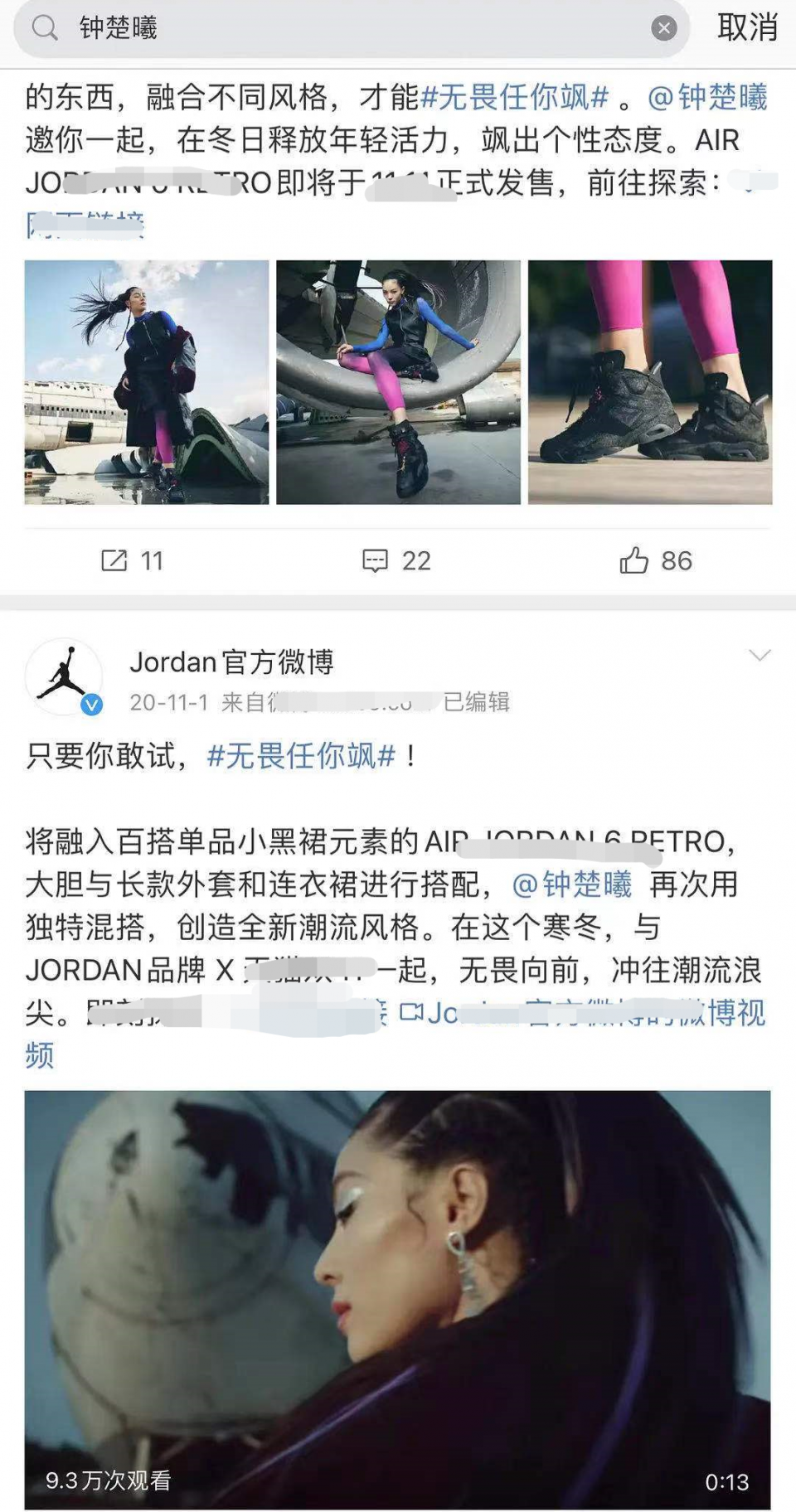Viewport: 796px width, 1512px height.
Task: Open the second photo of the woman in the engine
Action: point(398,382)
